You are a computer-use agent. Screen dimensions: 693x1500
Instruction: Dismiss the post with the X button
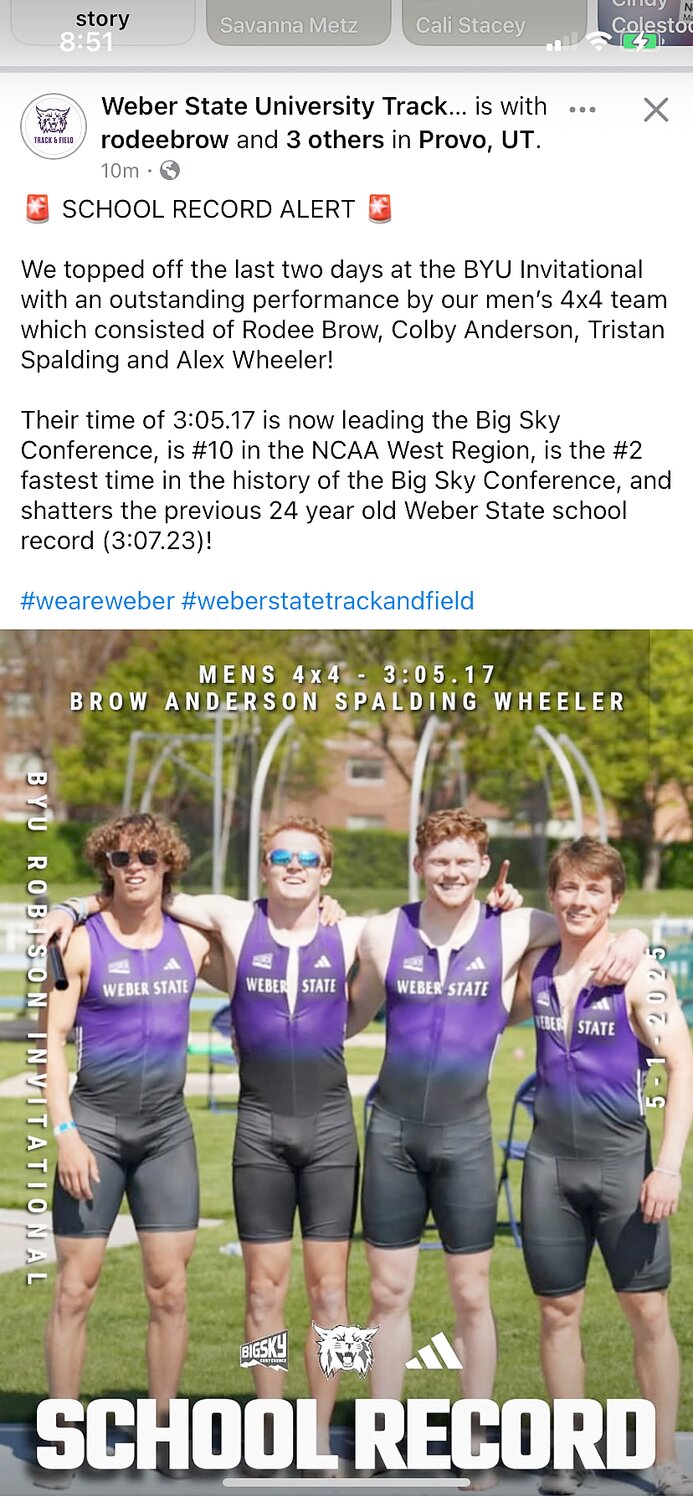coord(656,109)
